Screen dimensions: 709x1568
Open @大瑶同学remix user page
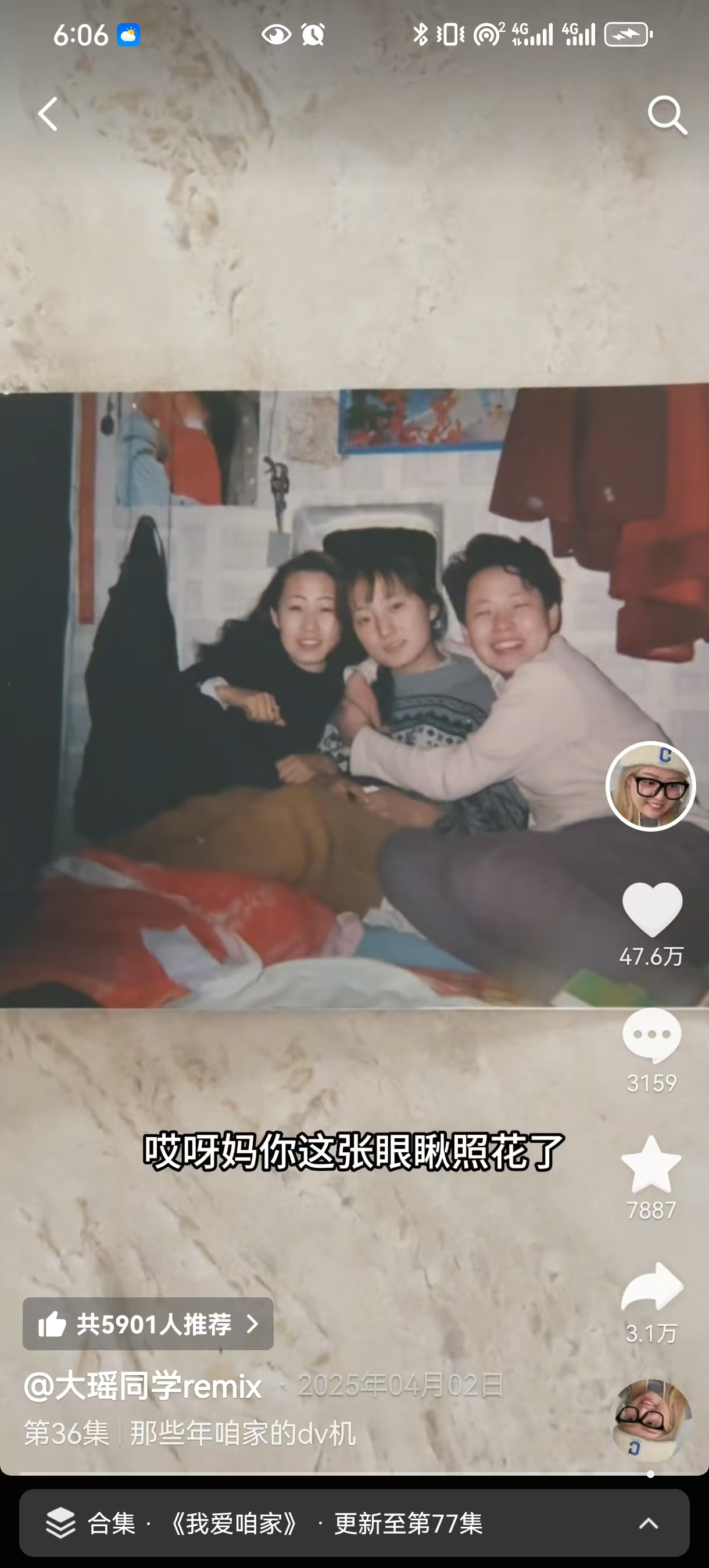click(144, 1386)
